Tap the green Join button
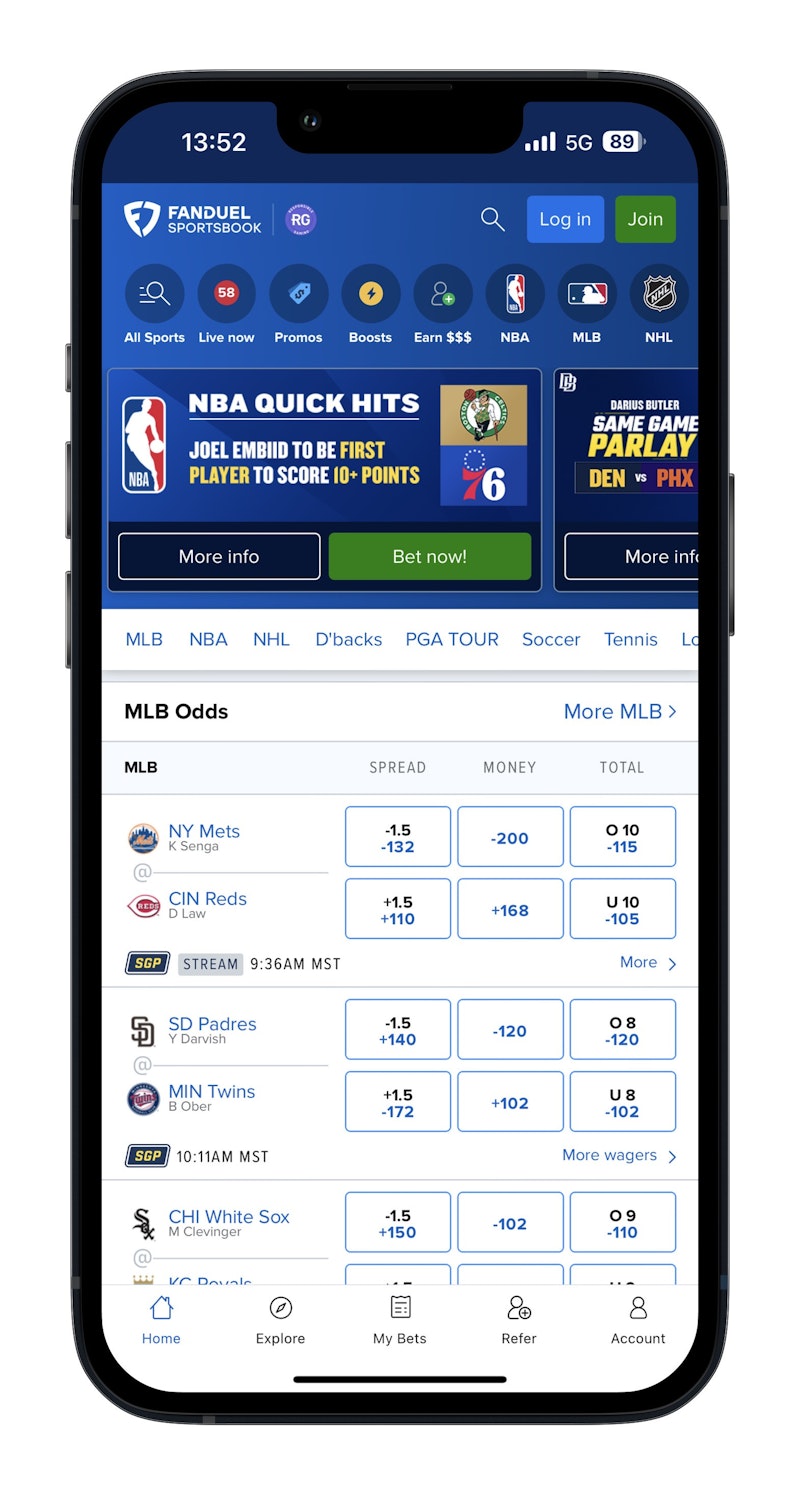 coord(645,219)
